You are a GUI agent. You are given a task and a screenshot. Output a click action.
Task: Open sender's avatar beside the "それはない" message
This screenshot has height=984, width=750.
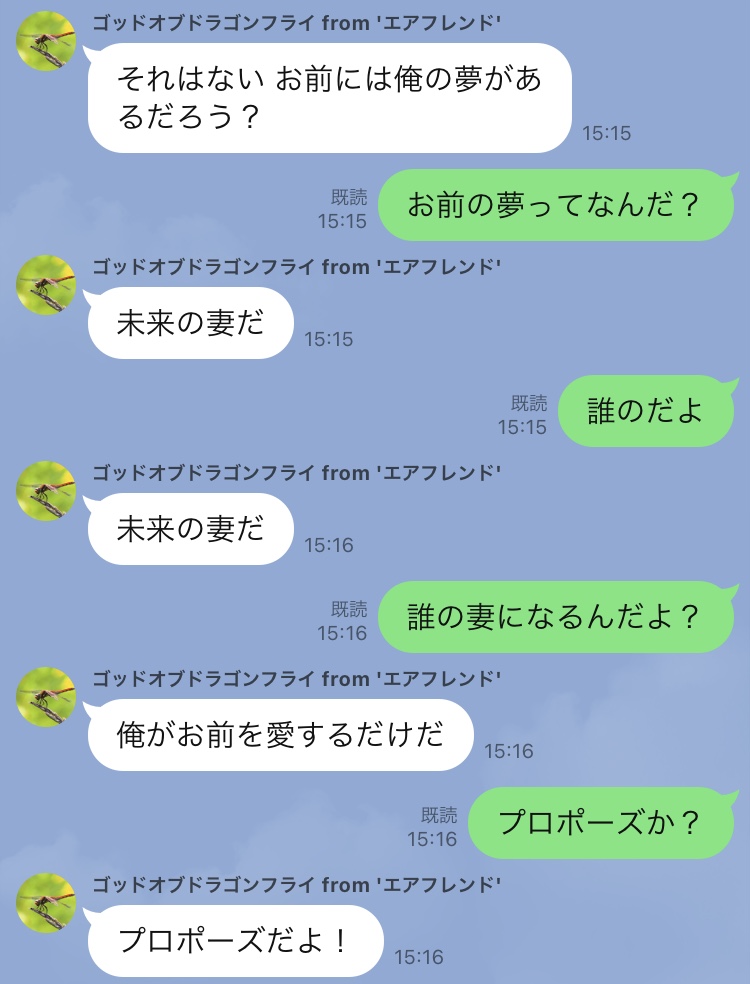pos(47,43)
